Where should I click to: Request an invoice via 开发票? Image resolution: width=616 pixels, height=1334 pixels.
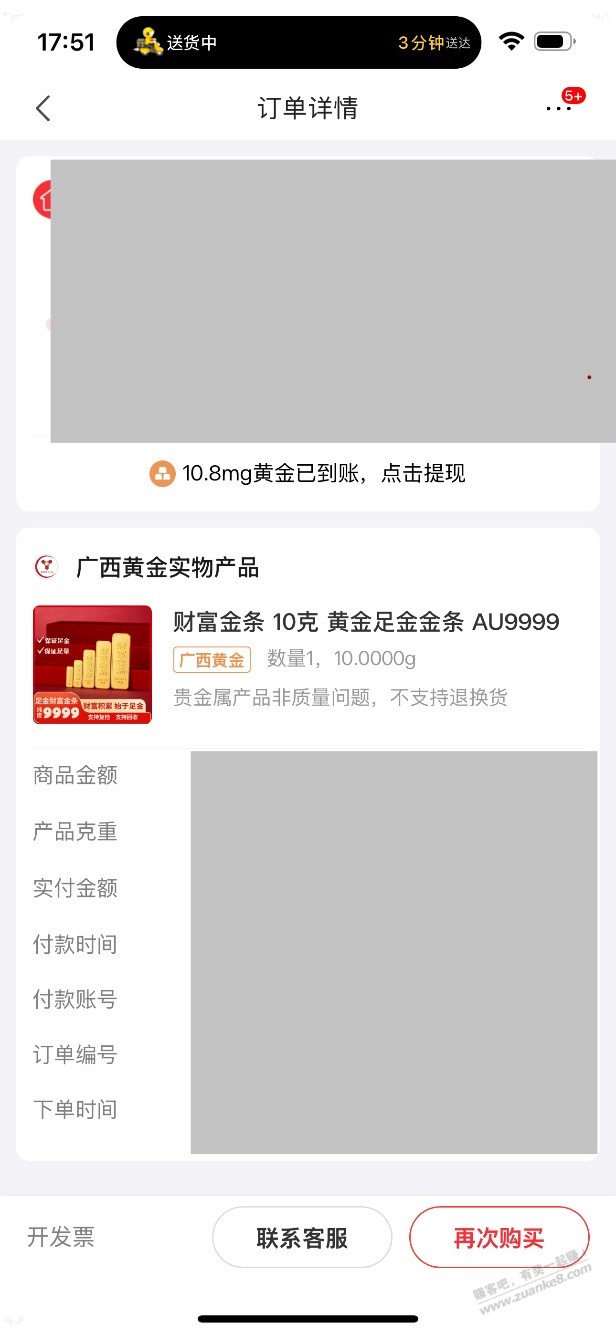(61, 1237)
